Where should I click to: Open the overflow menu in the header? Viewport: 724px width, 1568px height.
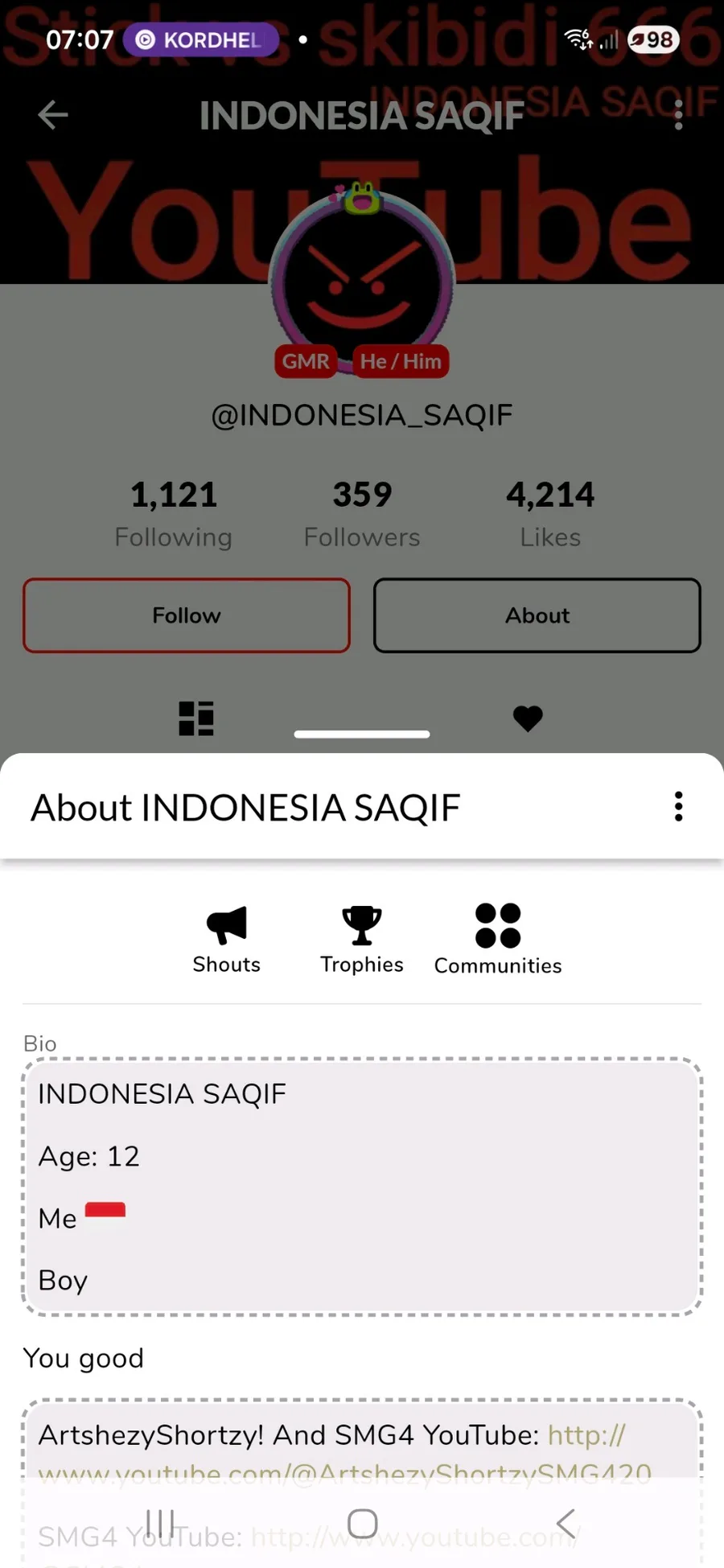click(x=679, y=115)
